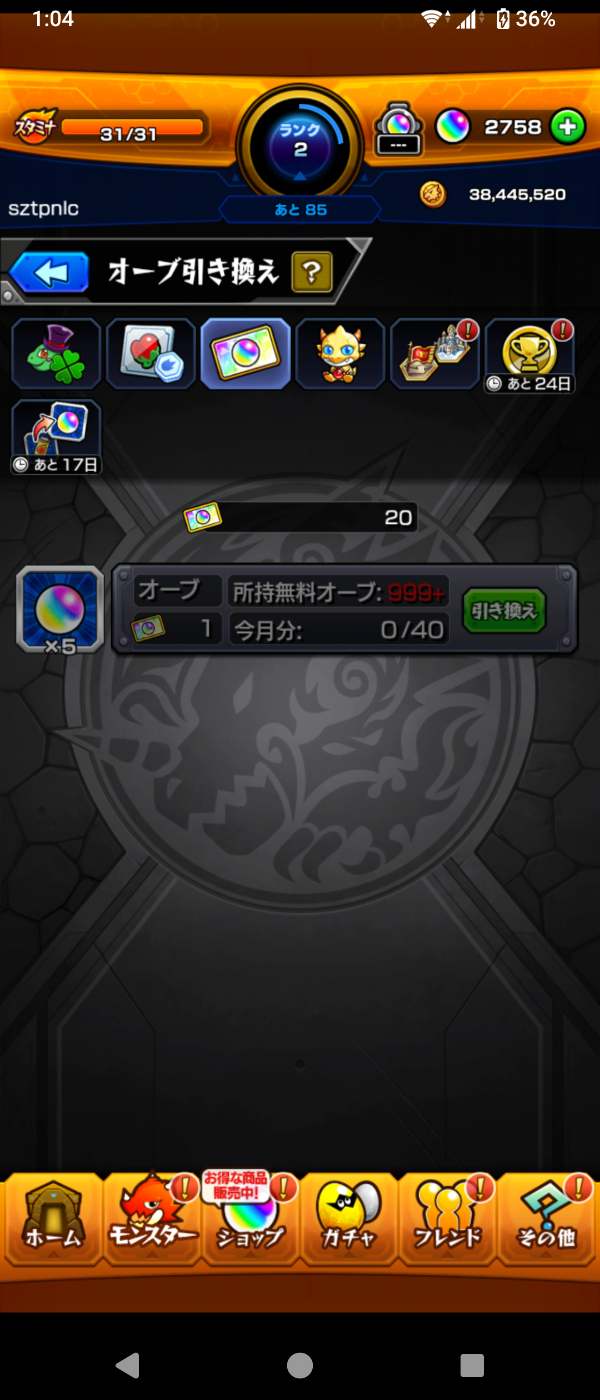Open the ショップ tab

click(249, 1222)
